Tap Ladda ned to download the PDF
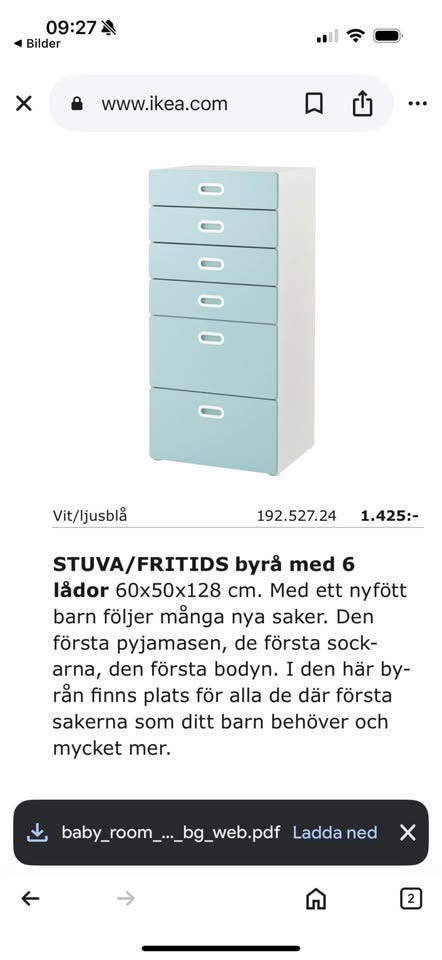Viewport: 442px width, 960px height. pos(335,832)
